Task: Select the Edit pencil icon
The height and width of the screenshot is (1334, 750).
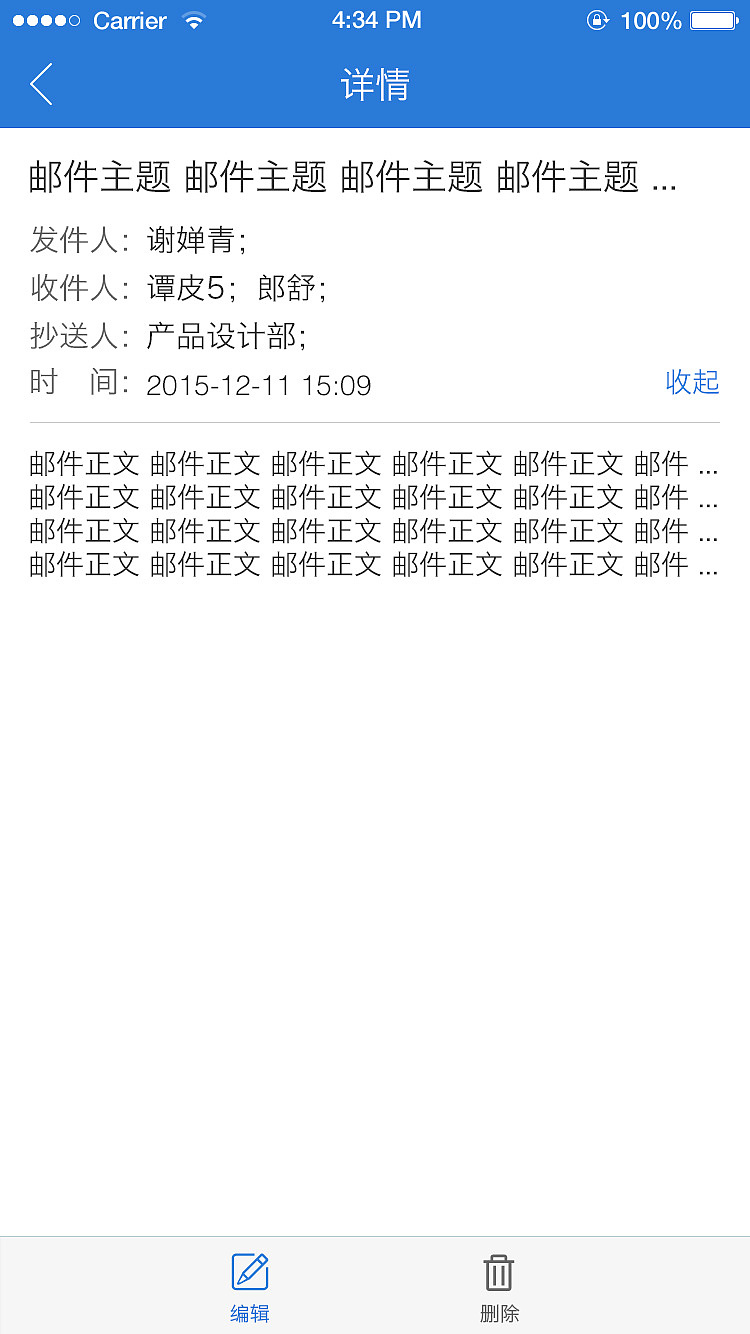Action: tap(249, 1272)
